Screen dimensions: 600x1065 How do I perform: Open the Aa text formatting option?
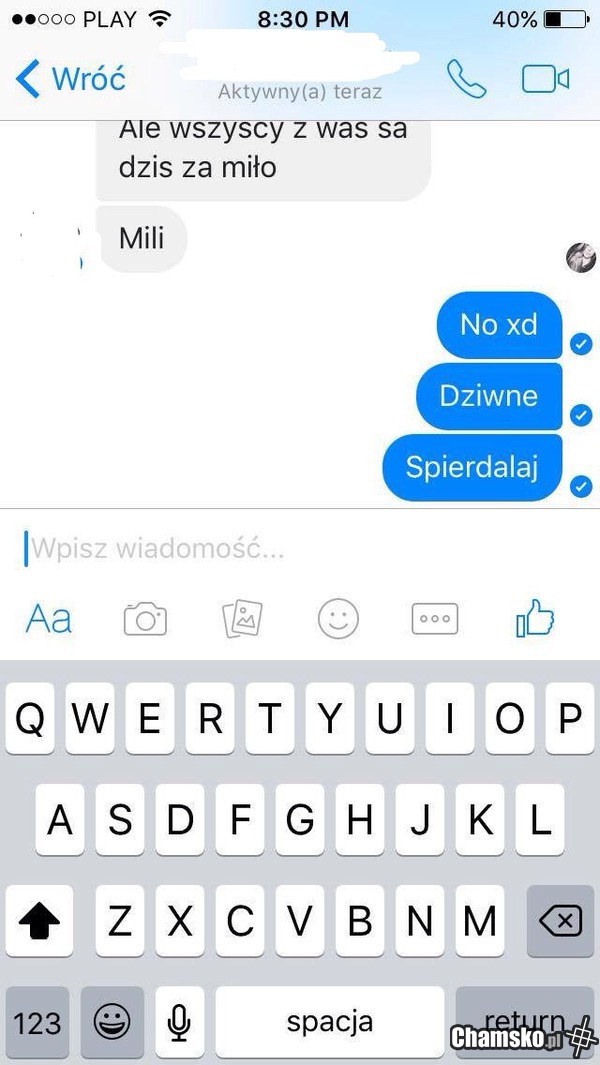[x=49, y=619]
